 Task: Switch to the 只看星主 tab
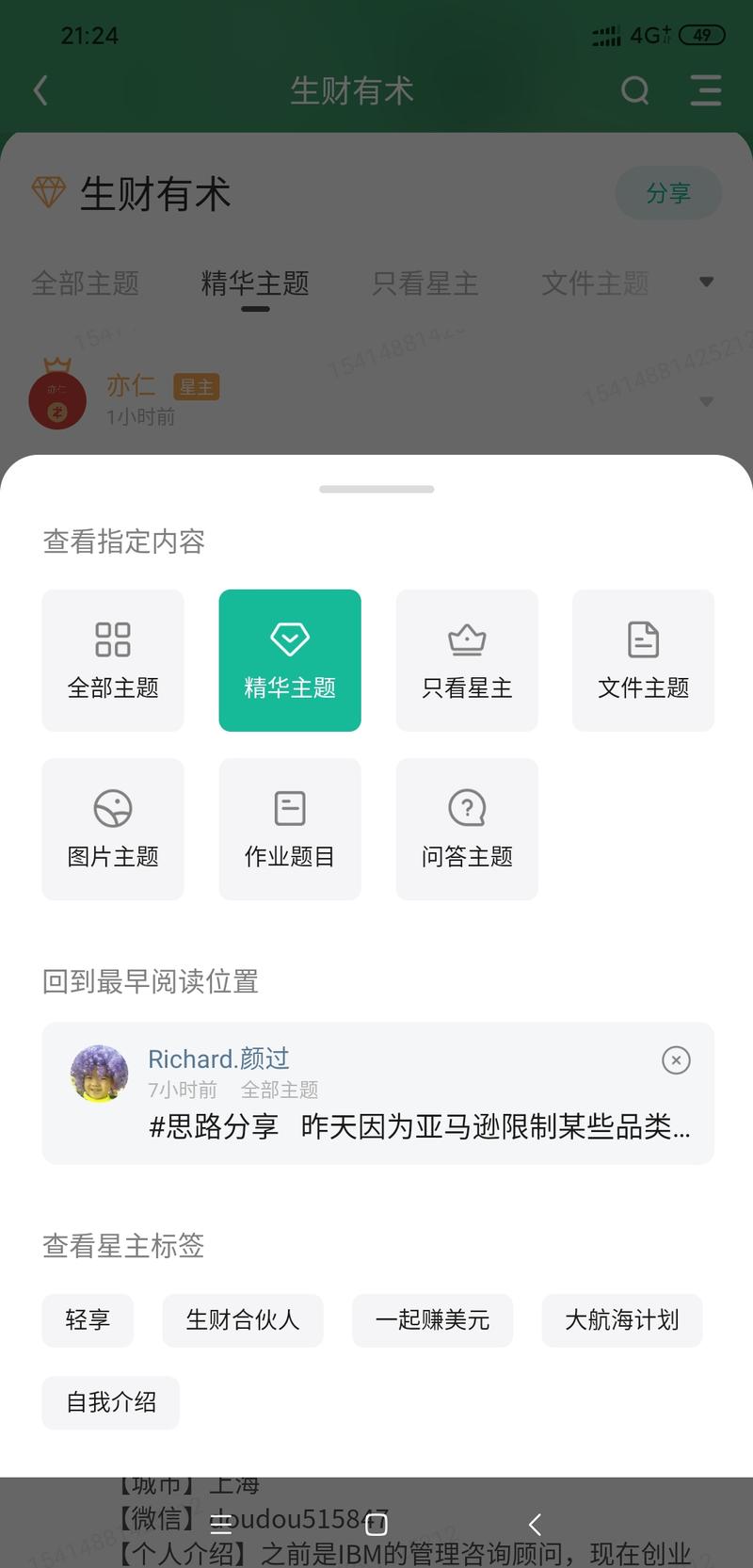tap(423, 283)
